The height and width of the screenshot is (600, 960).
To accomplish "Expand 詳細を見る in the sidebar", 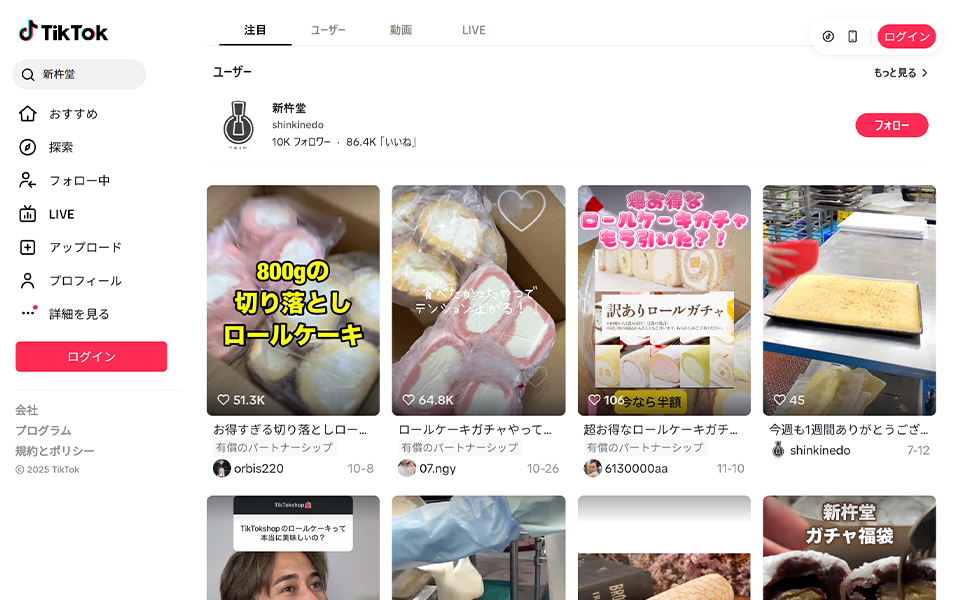I will click(x=79, y=314).
